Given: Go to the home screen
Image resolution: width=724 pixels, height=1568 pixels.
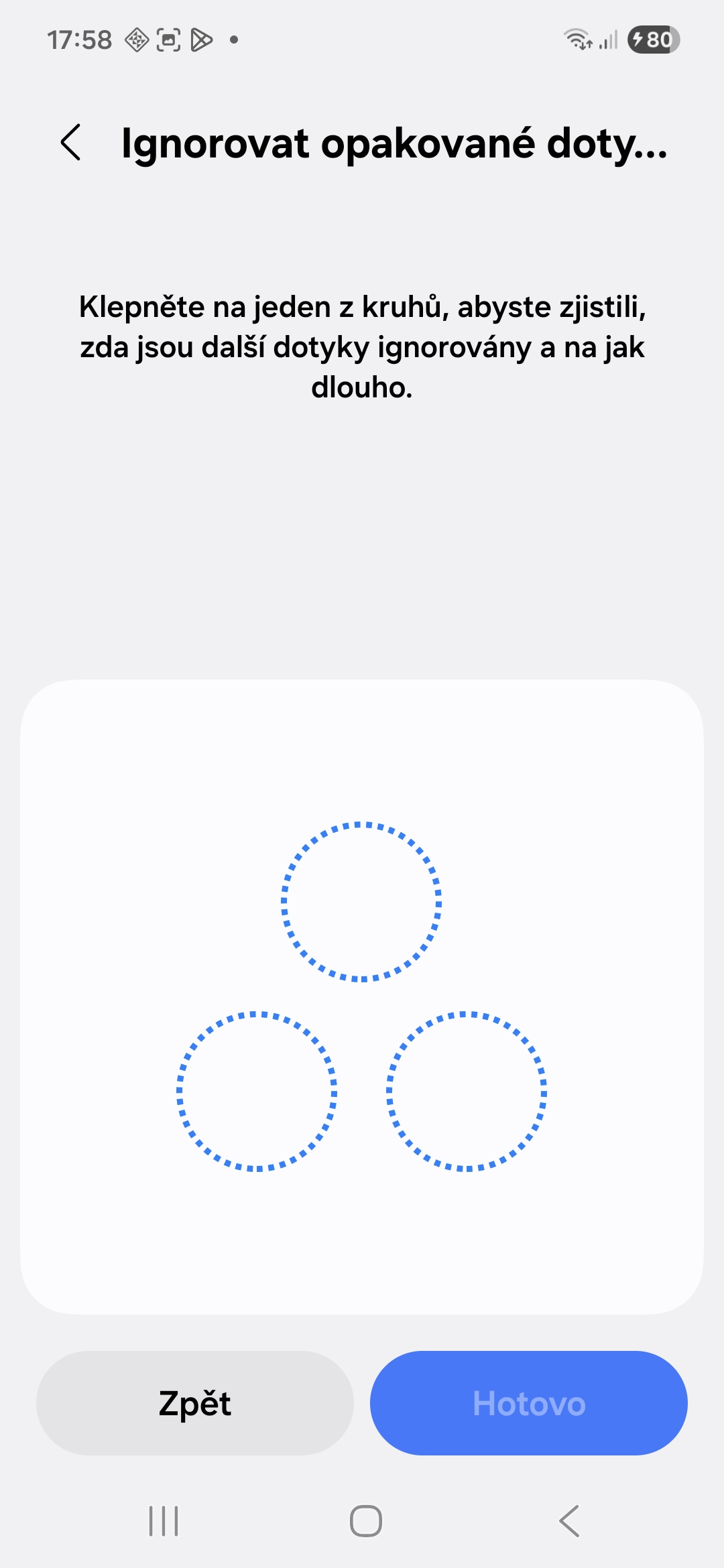Looking at the screenshot, I should tap(366, 1521).
